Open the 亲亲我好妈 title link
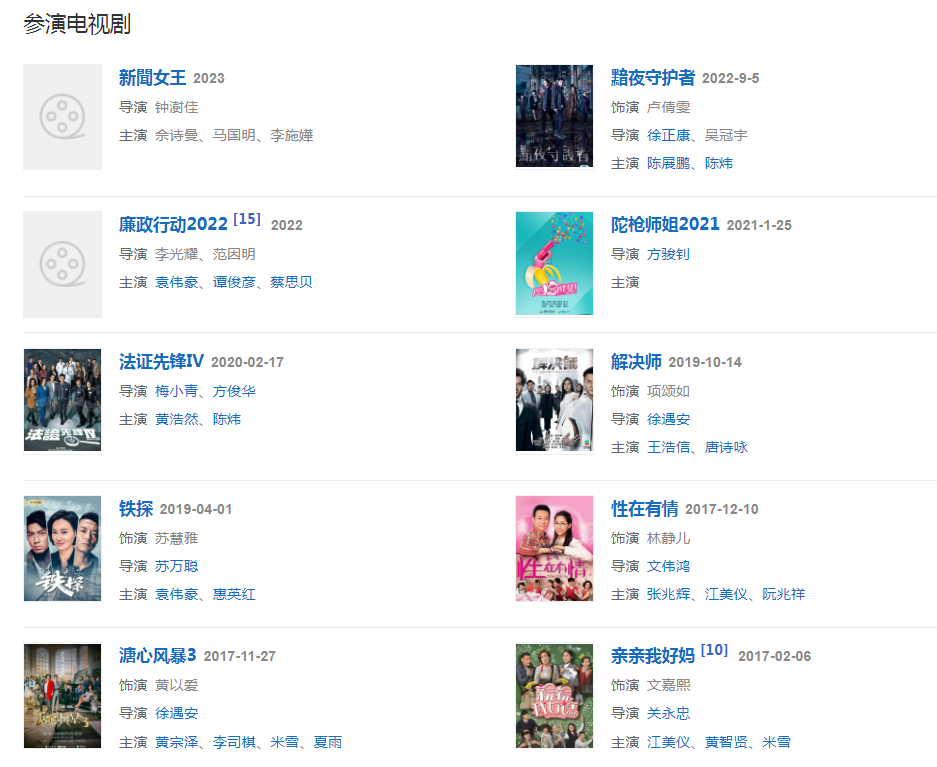The image size is (937, 767). pyautogui.click(x=652, y=656)
